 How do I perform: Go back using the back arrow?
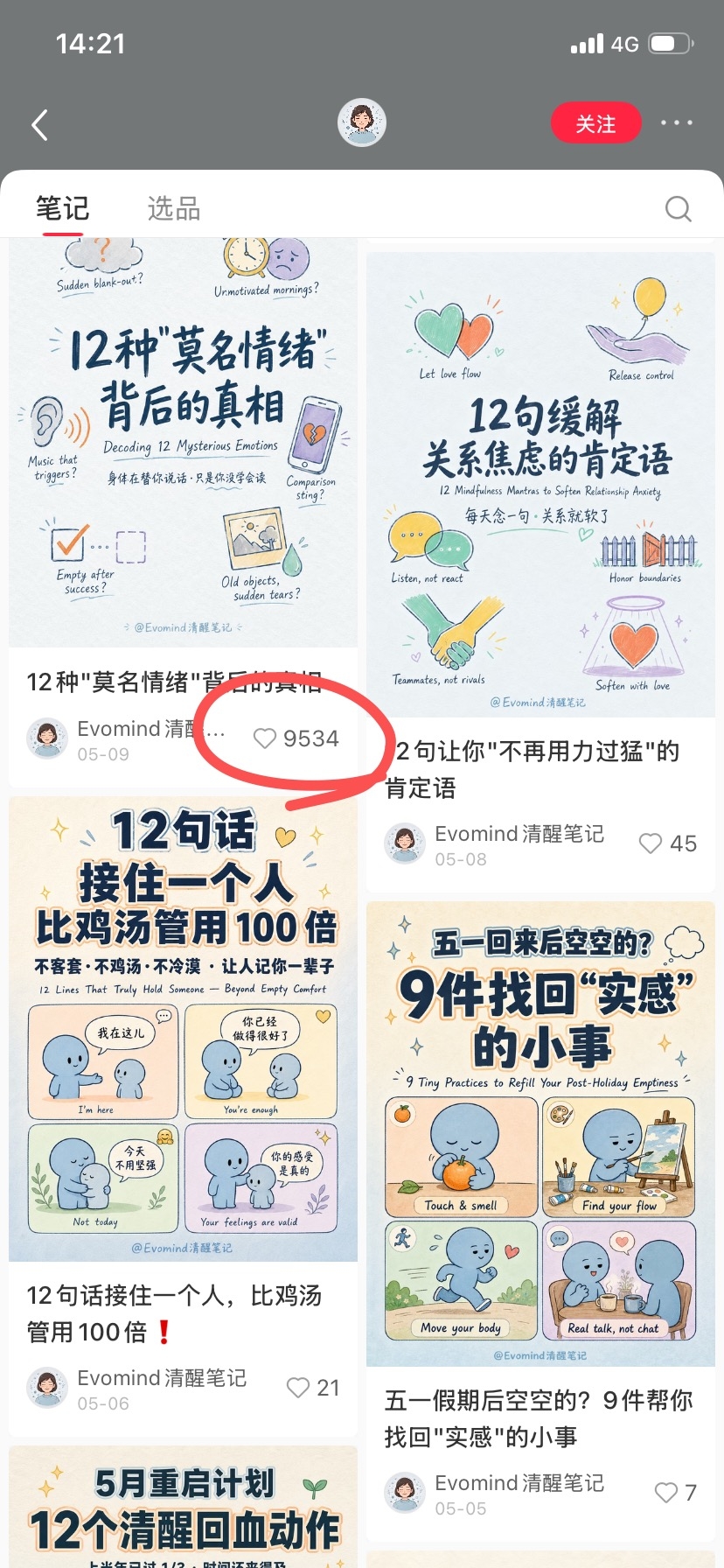[39, 125]
